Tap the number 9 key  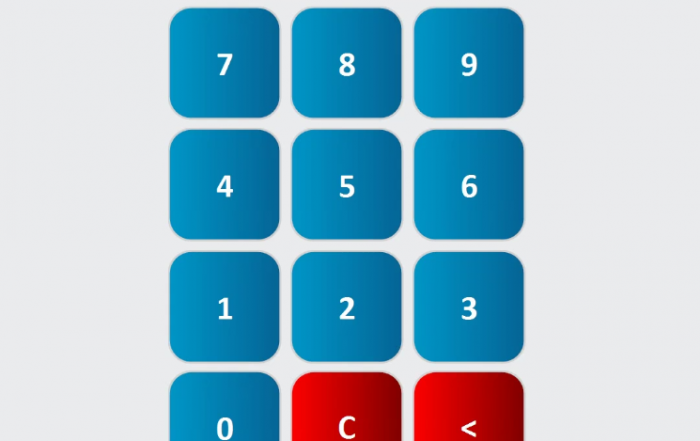click(x=468, y=64)
